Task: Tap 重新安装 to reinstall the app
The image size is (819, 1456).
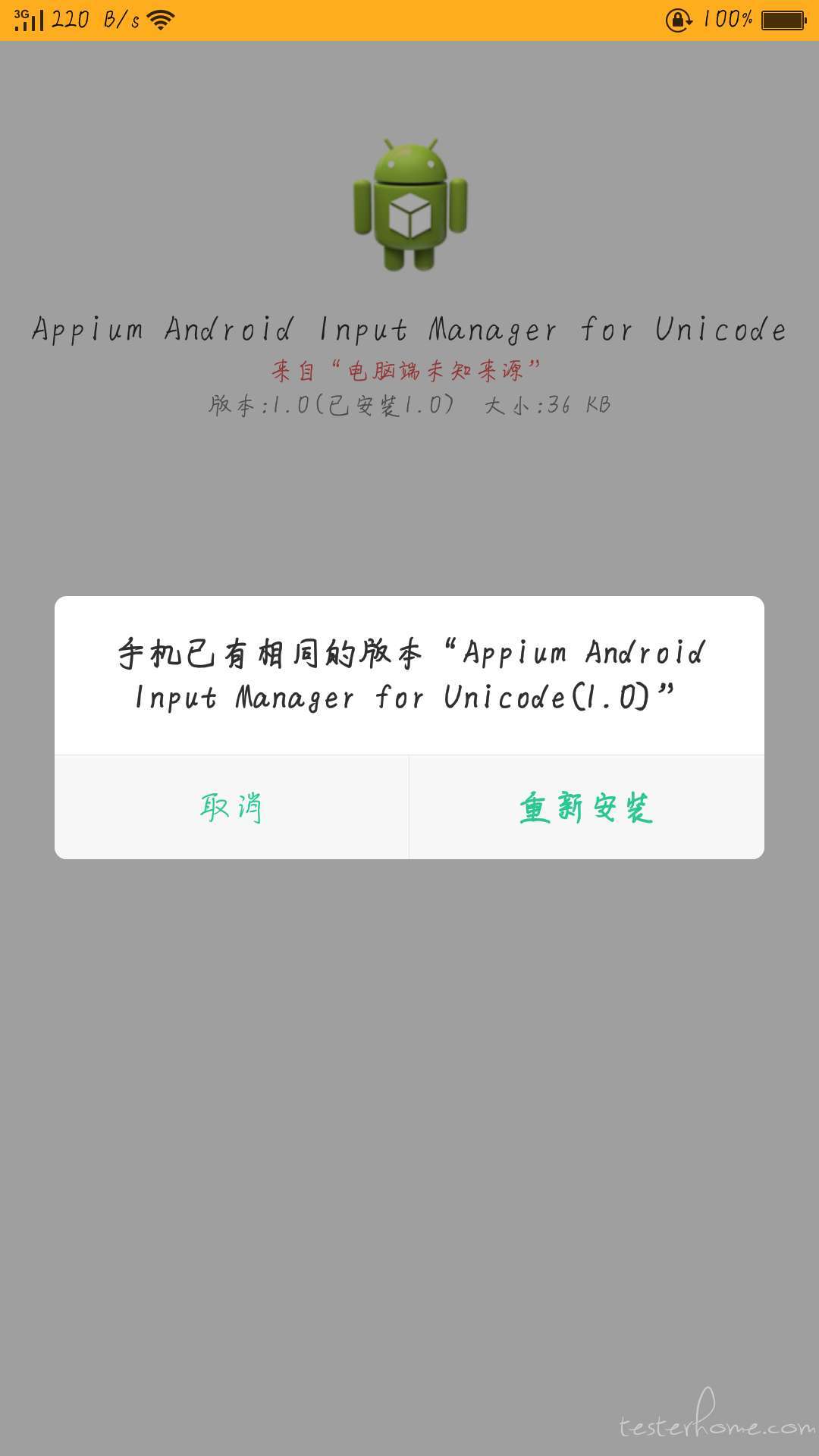Action: [x=586, y=808]
